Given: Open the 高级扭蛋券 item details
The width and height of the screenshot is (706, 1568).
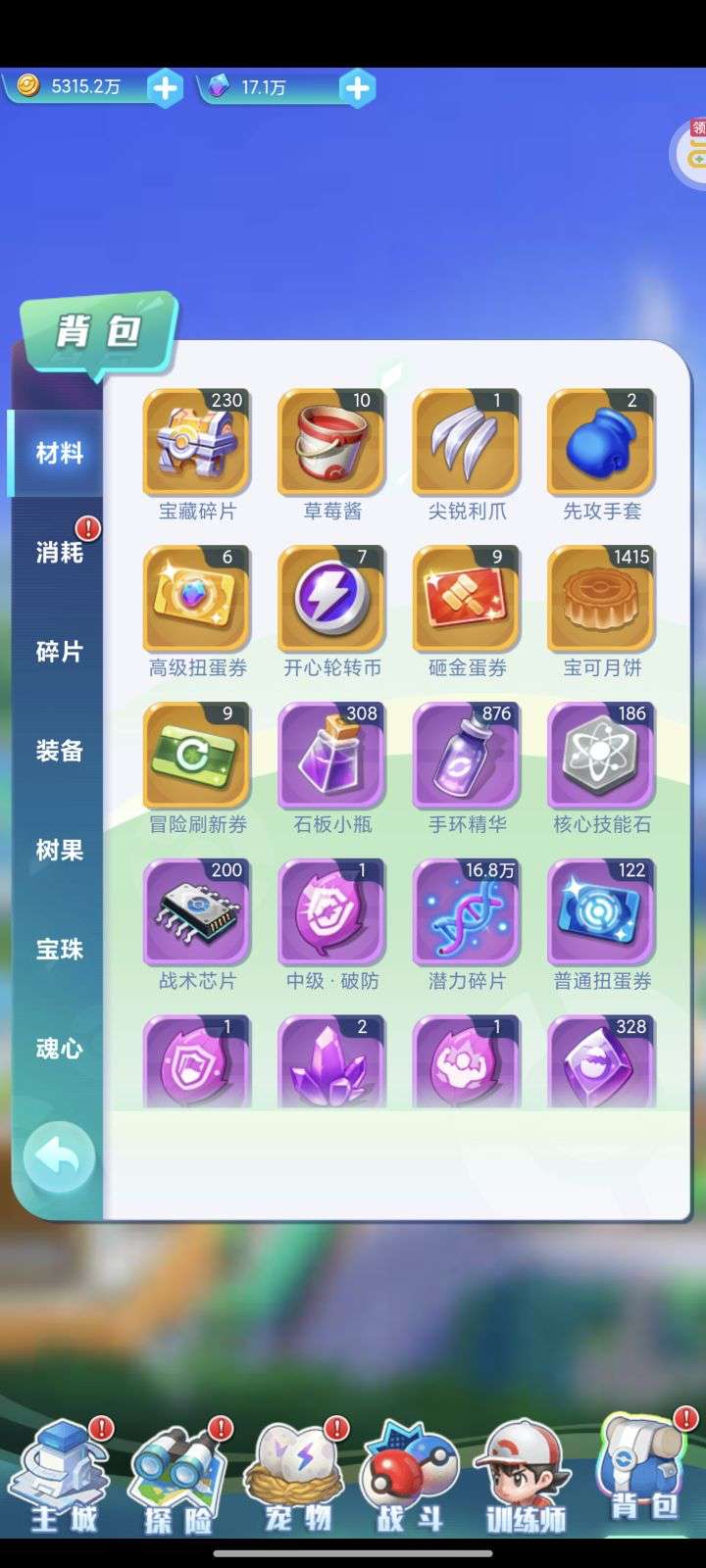Looking at the screenshot, I should point(197,600).
